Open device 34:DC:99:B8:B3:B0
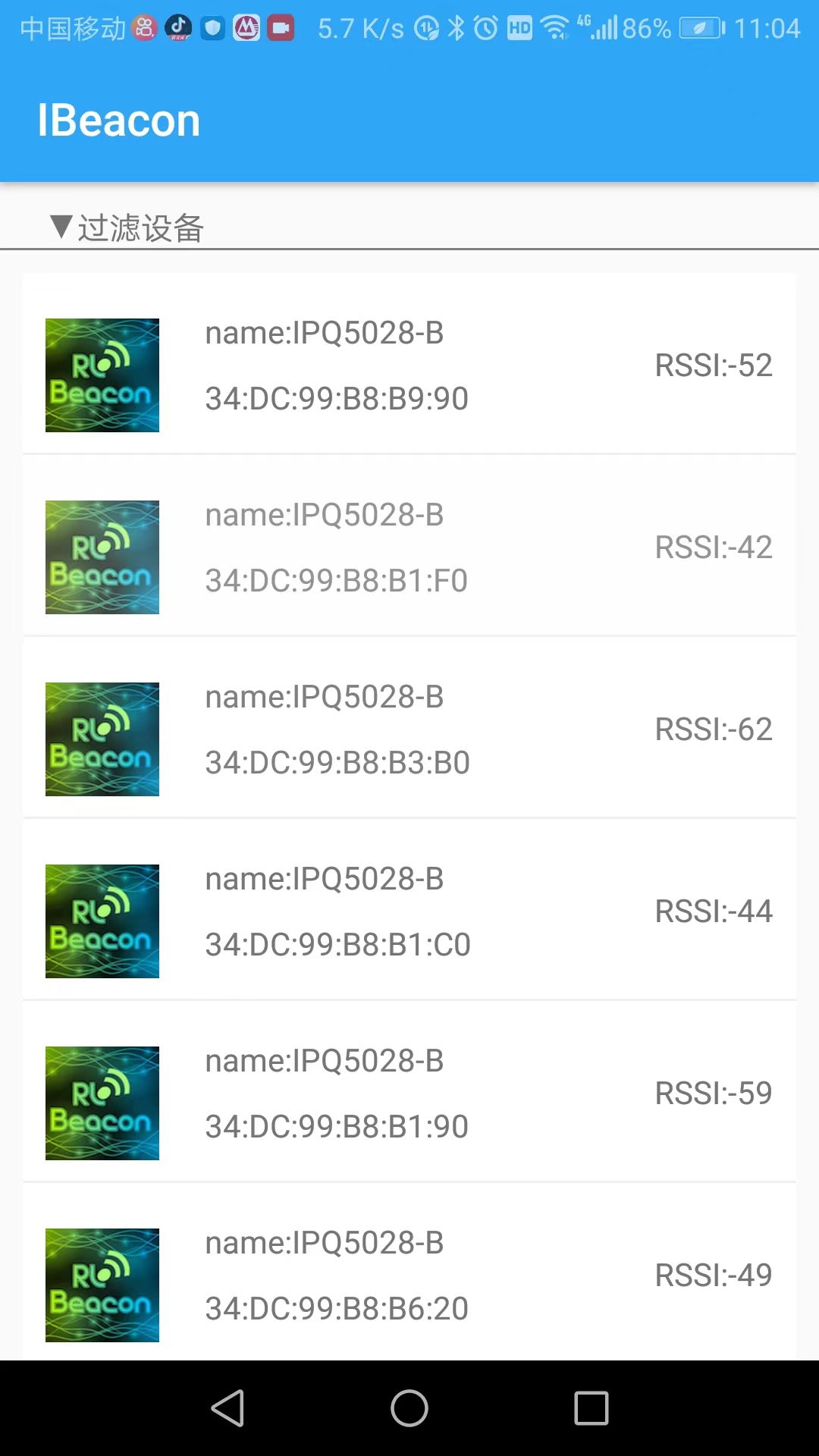This screenshot has height=1456, width=819. (x=409, y=730)
